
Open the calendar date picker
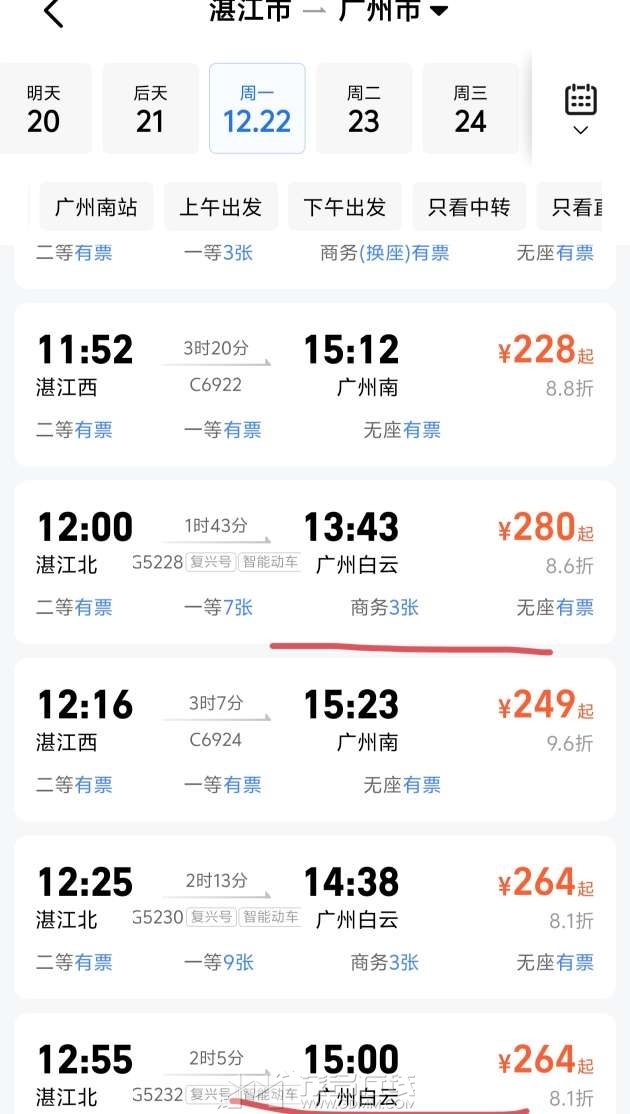pos(581,109)
